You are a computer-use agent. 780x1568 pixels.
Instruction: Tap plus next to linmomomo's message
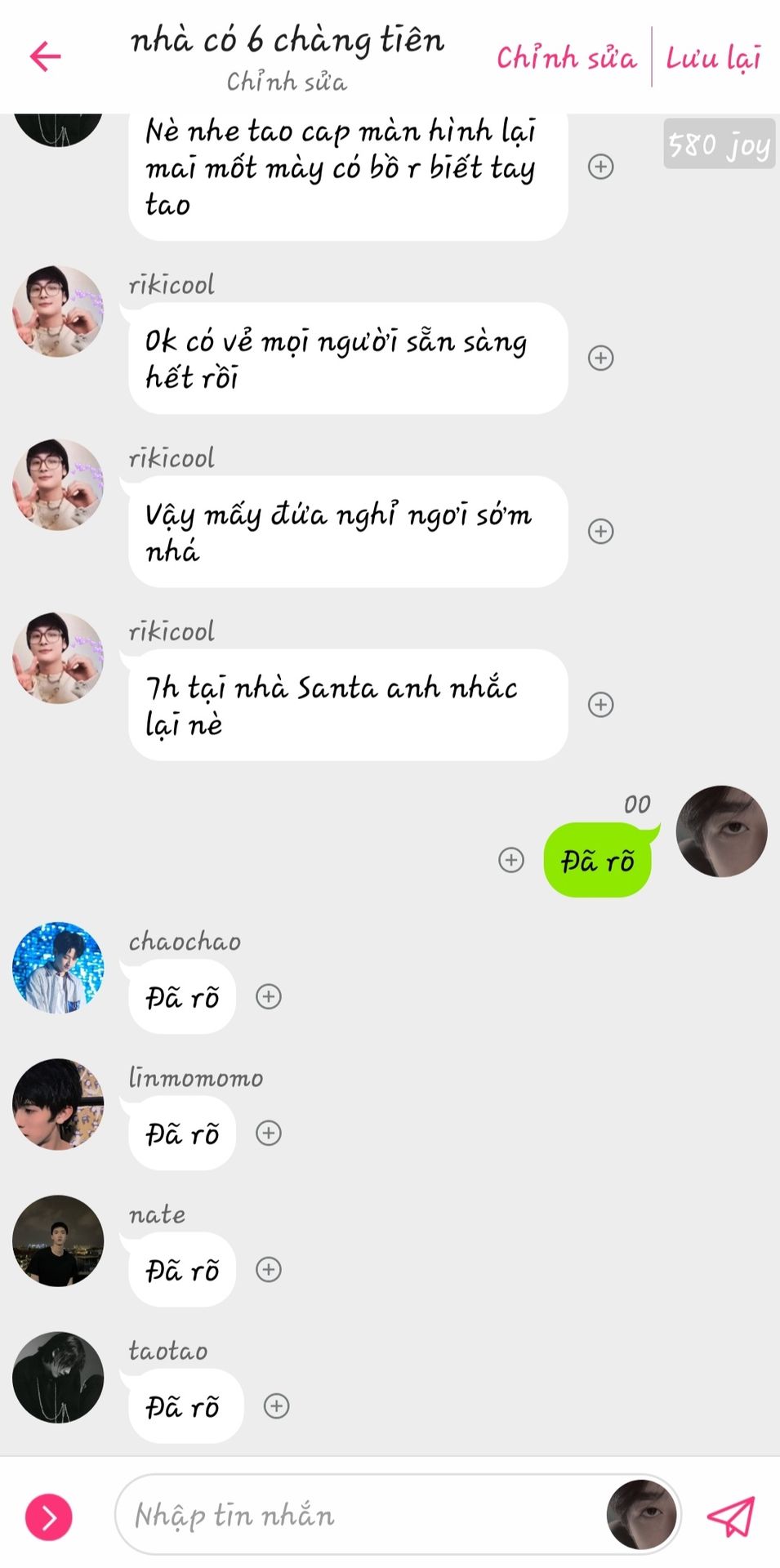point(269,1133)
